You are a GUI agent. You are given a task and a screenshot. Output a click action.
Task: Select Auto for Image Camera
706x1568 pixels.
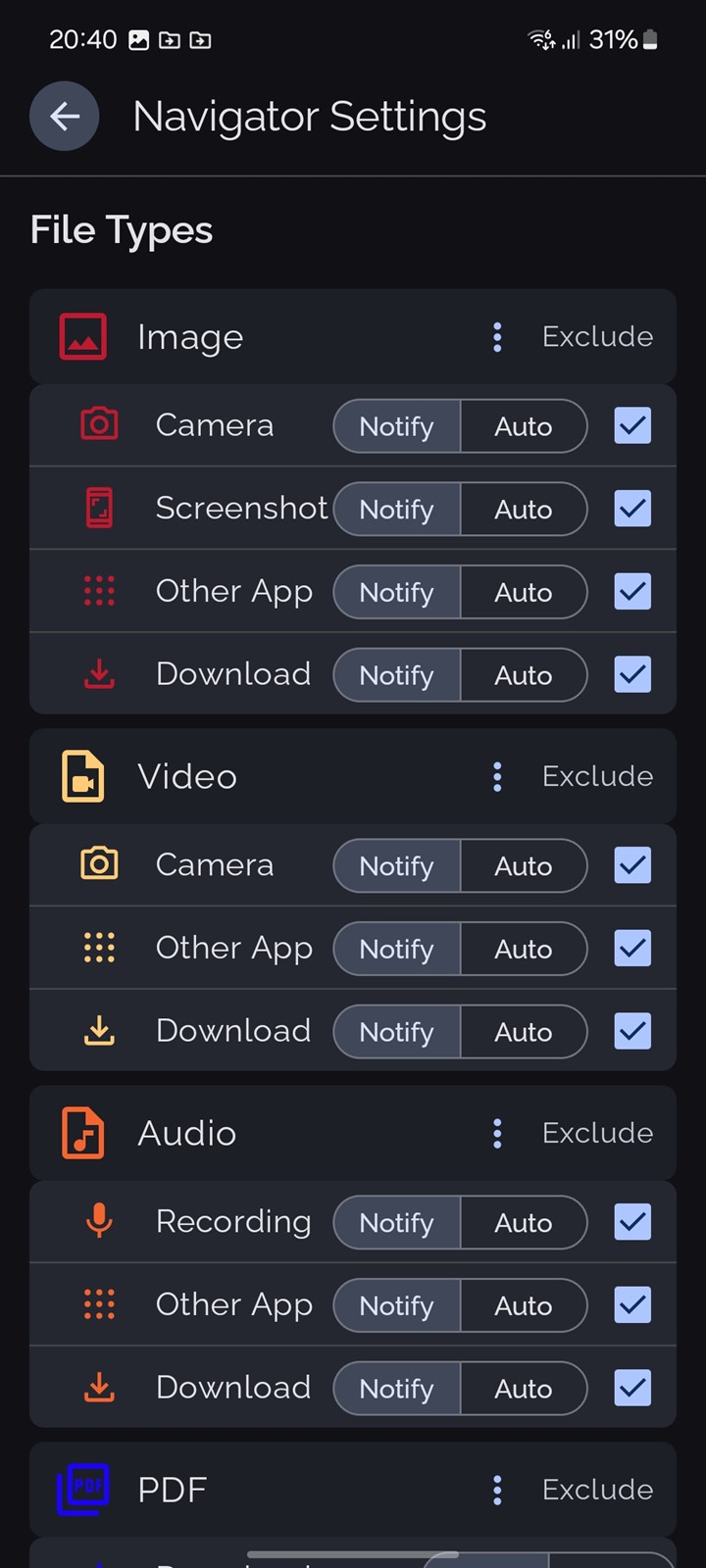point(524,426)
